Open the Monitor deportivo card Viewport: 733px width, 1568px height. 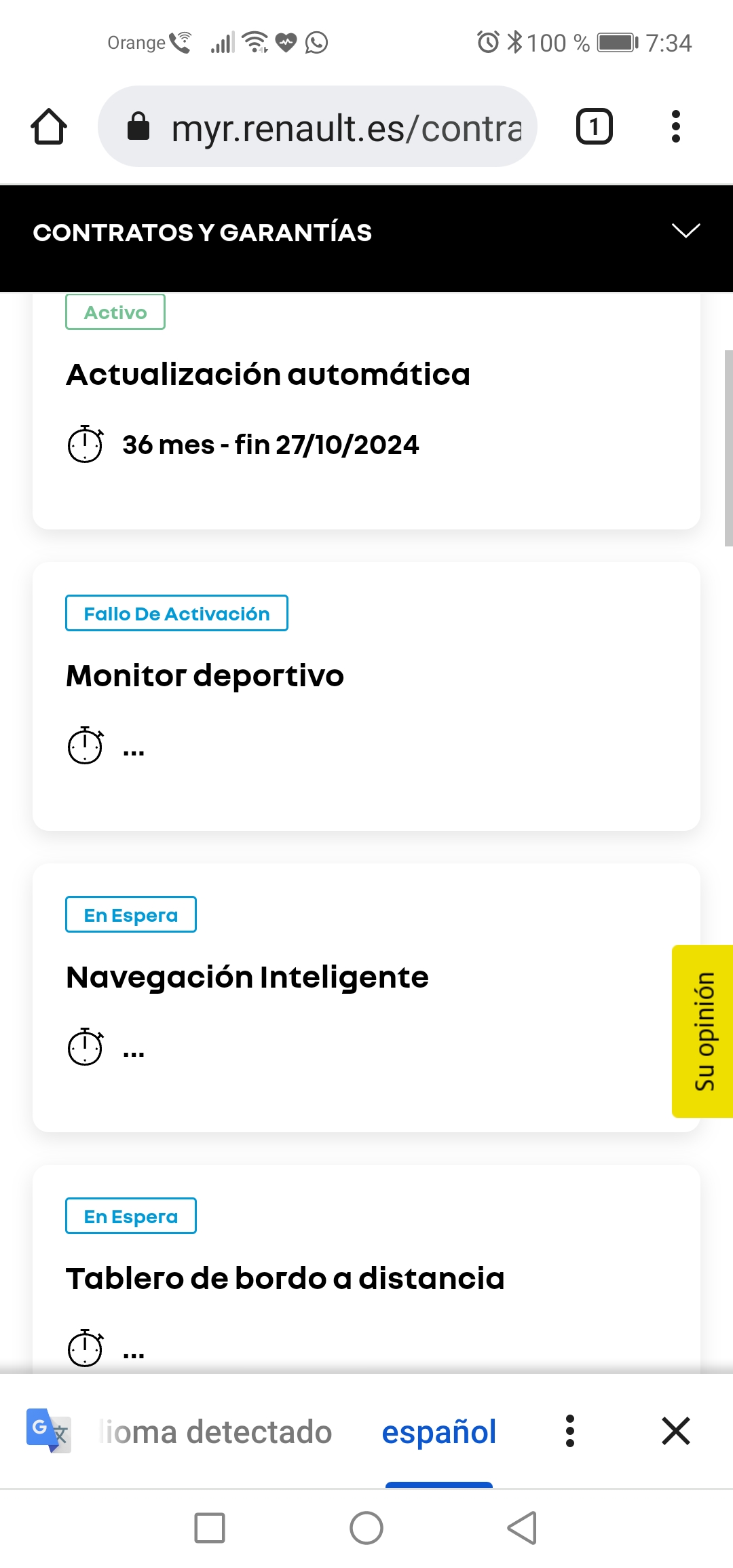point(366,696)
